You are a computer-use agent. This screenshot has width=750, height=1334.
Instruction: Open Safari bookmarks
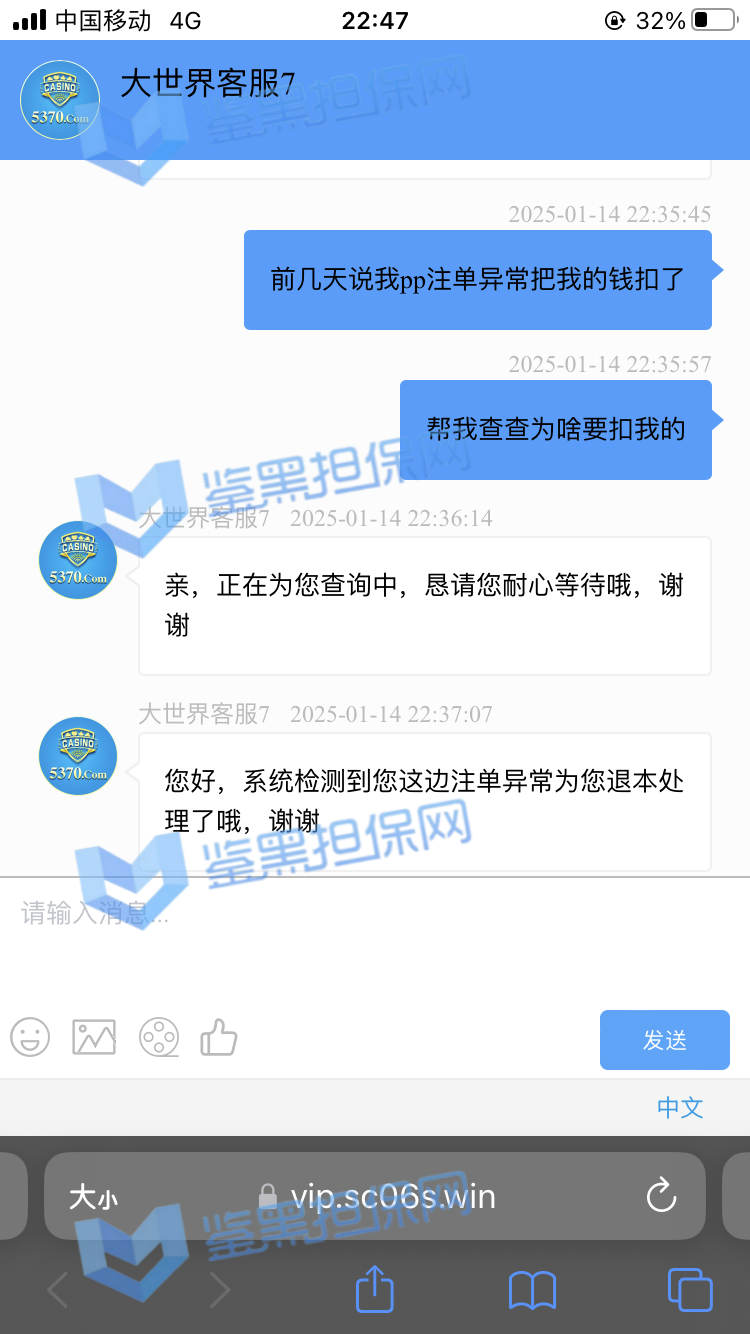click(x=532, y=1290)
